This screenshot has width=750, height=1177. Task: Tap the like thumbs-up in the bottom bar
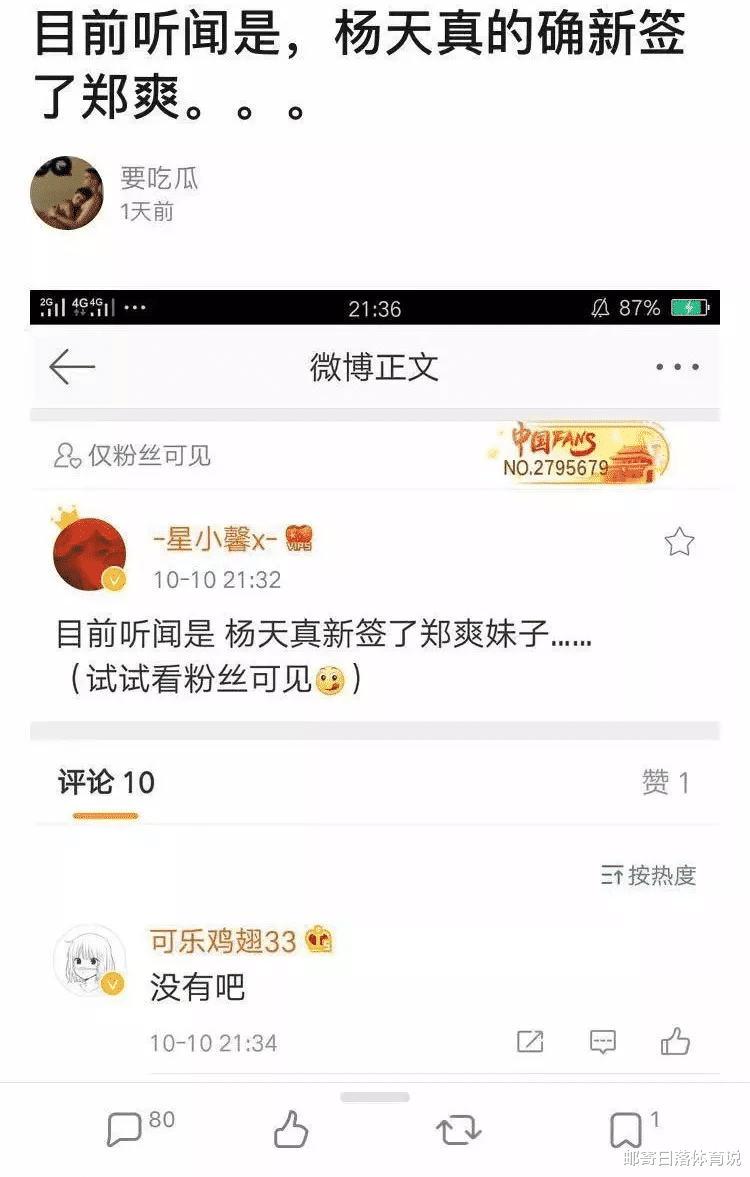click(x=291, y=1127)
